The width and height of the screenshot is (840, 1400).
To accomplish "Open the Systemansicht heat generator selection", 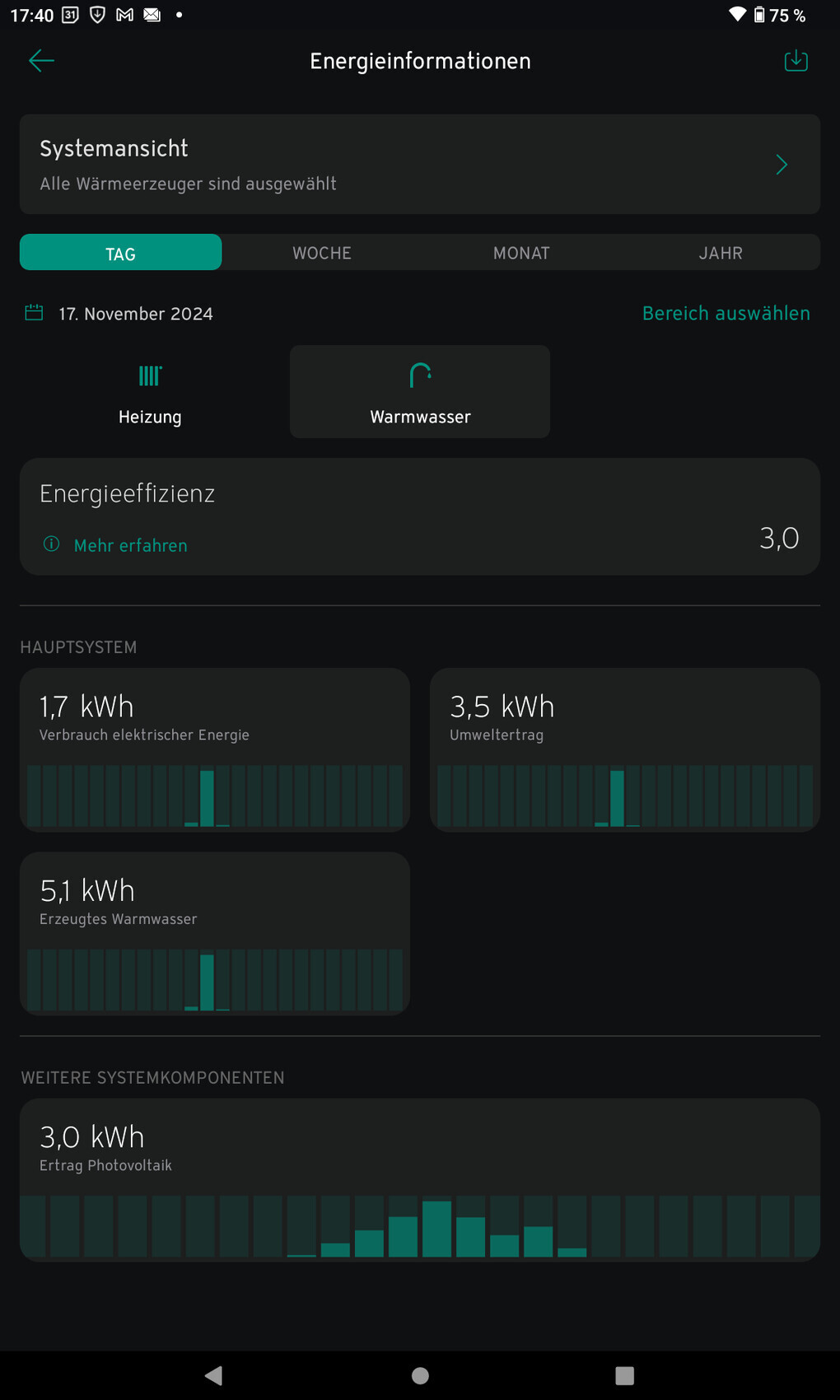I will 419,165.
